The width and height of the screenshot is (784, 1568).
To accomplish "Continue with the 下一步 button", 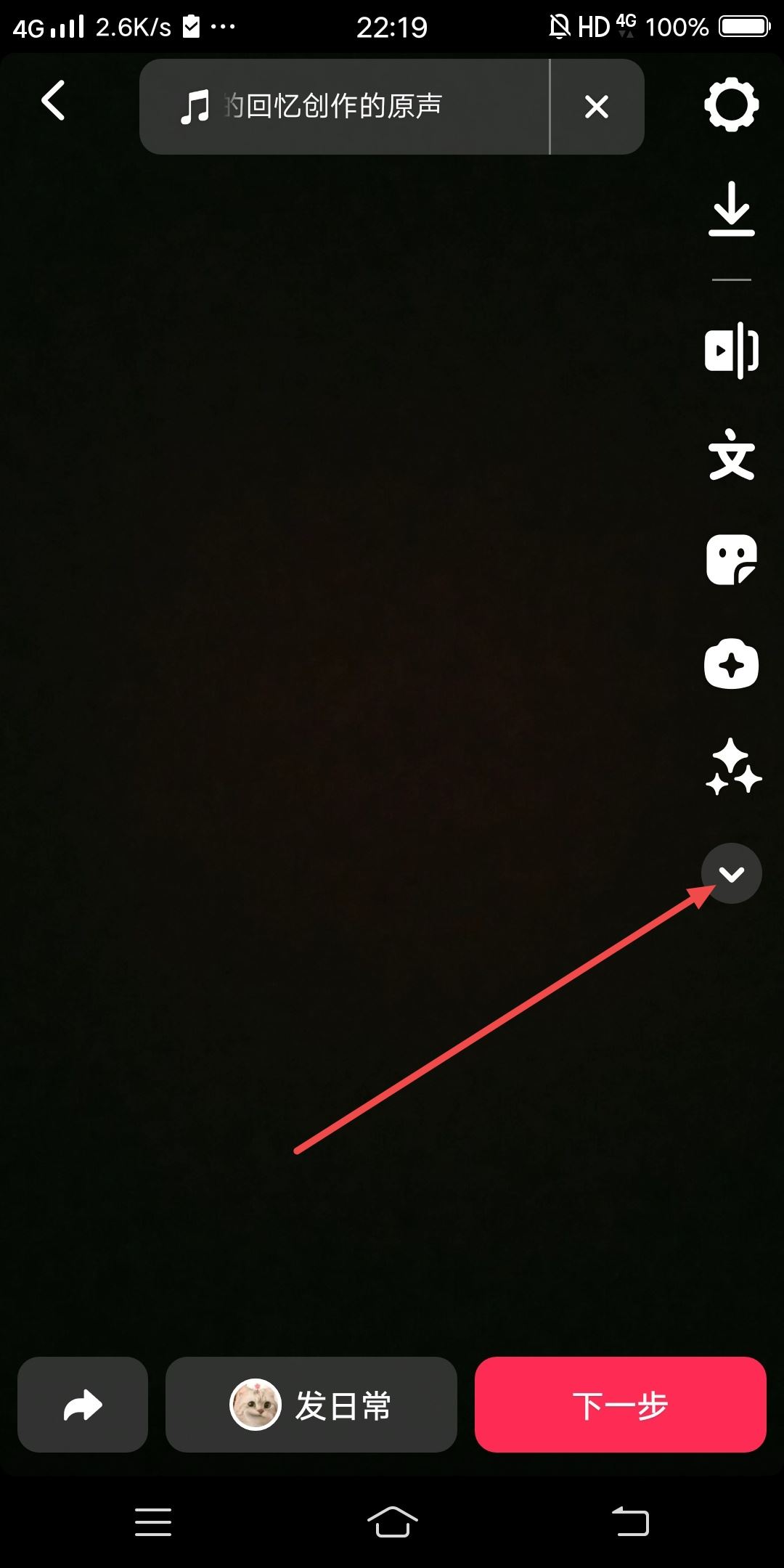I will click(620, 1405).
